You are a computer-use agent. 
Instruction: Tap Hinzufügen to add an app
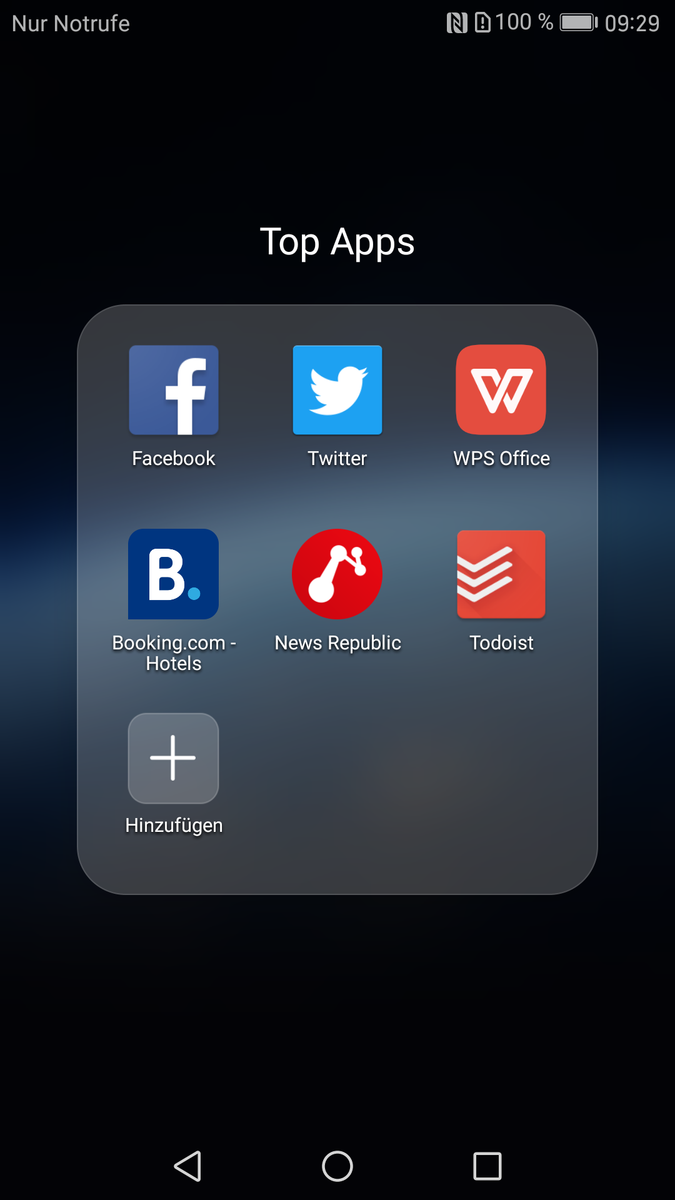tap(173, 759)
